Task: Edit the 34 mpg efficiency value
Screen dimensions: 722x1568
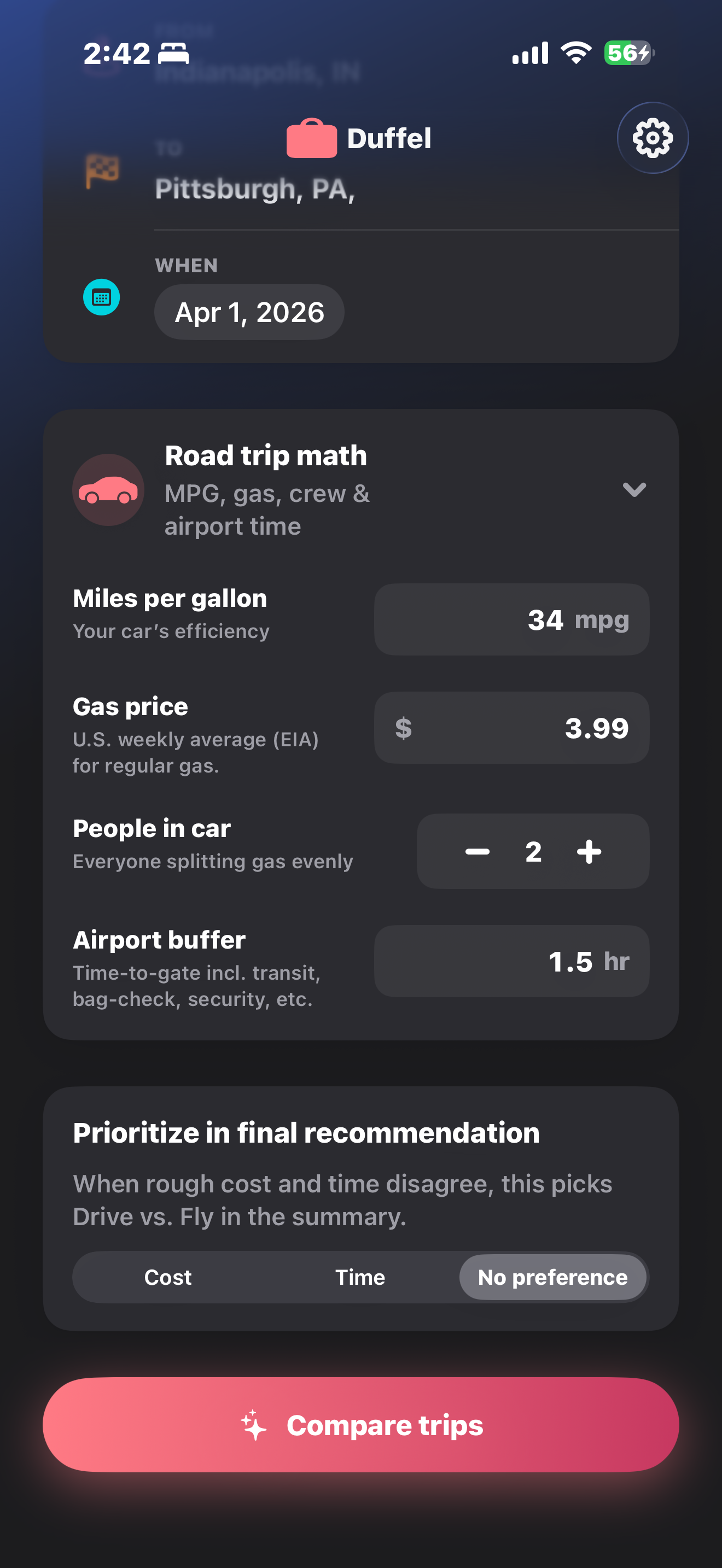Action: click(511, 619)
